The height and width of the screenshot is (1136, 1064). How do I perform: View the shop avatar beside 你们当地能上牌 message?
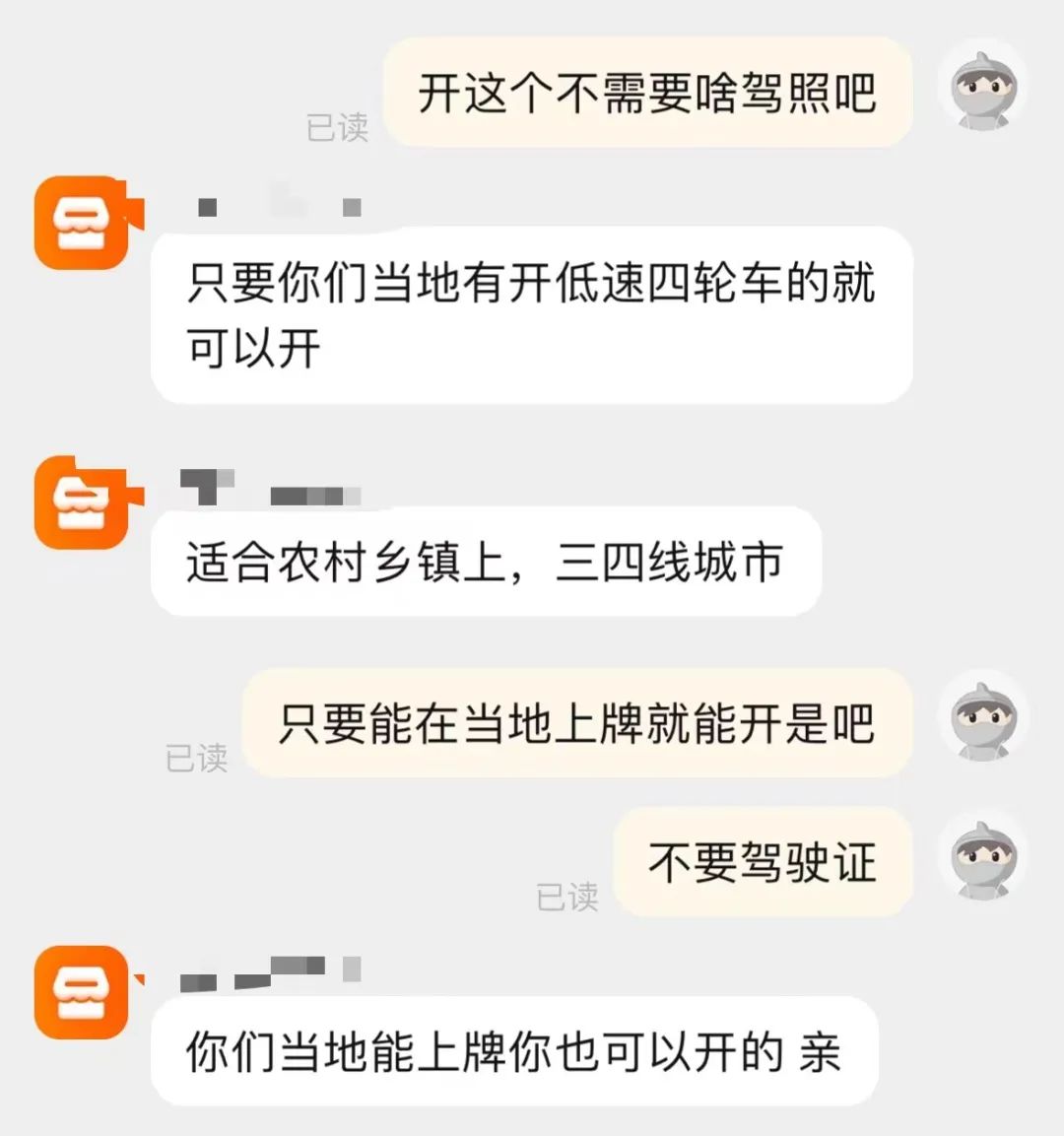click(83, 993)
